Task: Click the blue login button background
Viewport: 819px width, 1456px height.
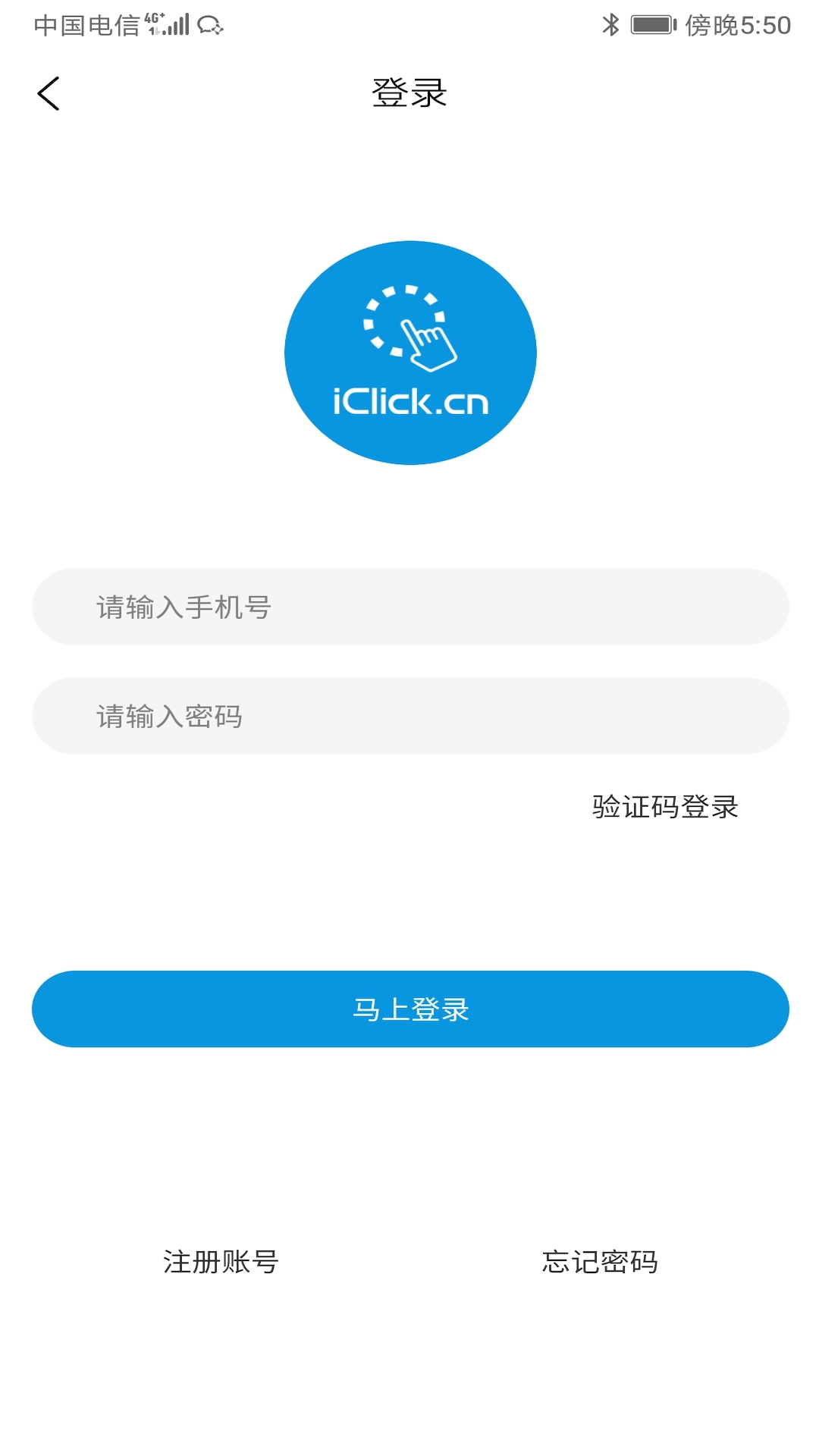Action: click(x=409, y=1009)
